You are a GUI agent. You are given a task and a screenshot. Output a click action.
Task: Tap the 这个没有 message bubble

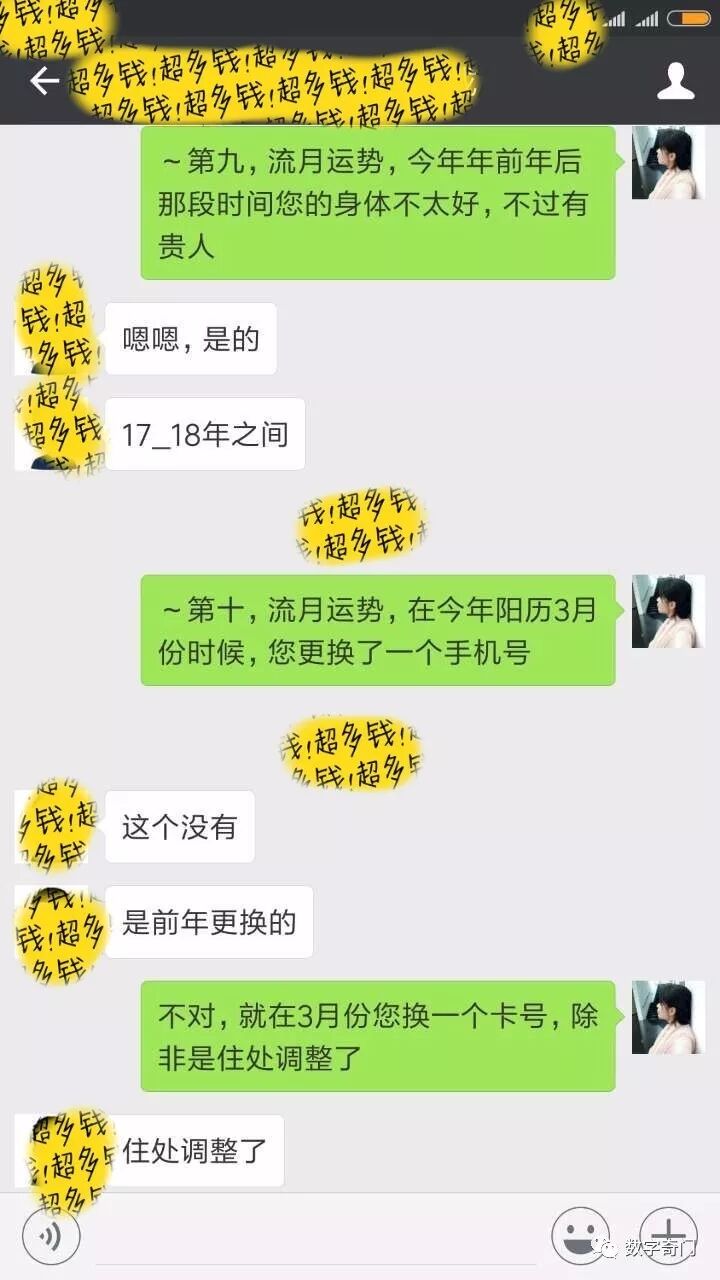click(179, 827)
